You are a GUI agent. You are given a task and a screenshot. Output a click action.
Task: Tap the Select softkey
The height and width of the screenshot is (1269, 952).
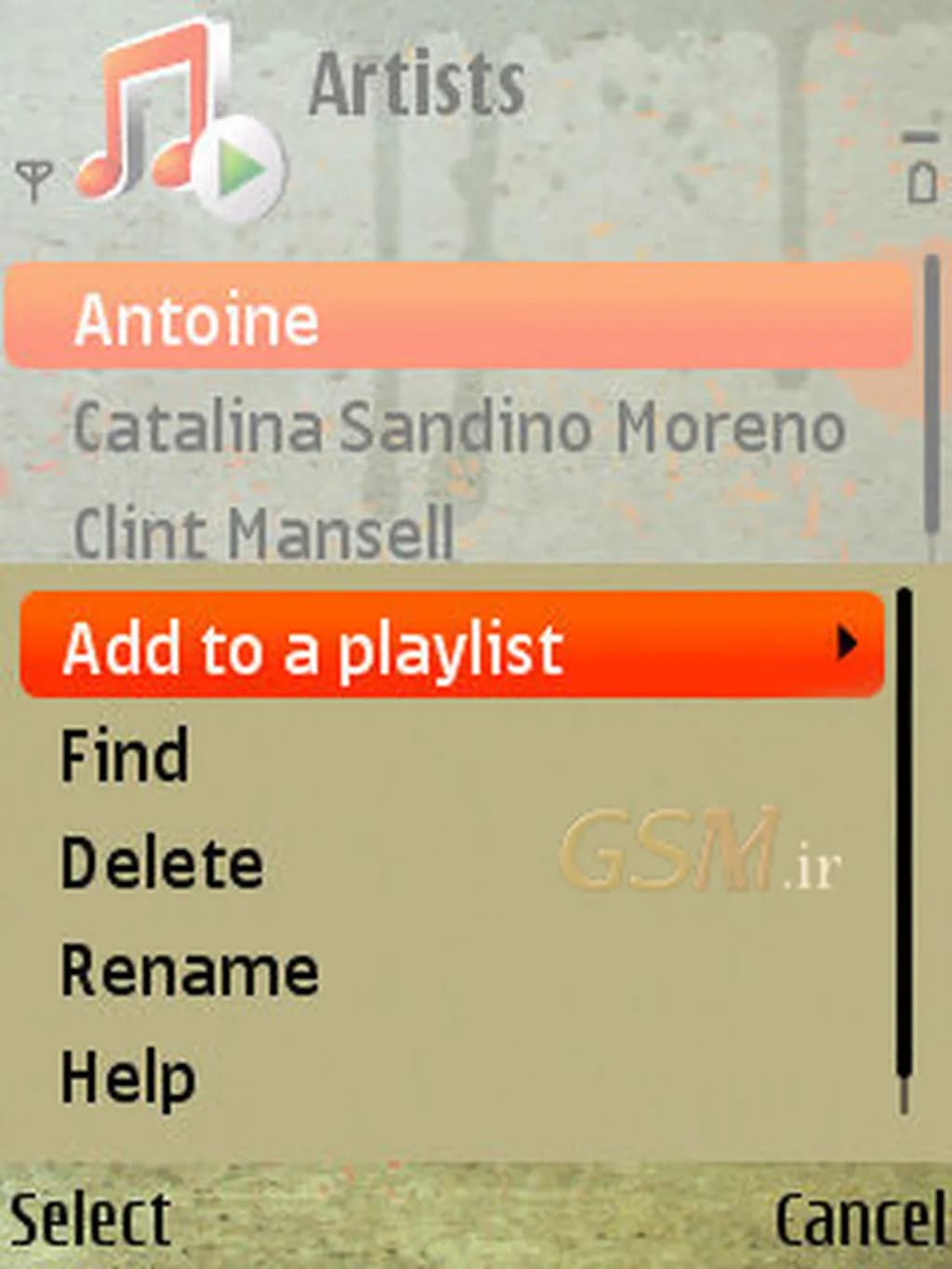(x=90, y=1219)
